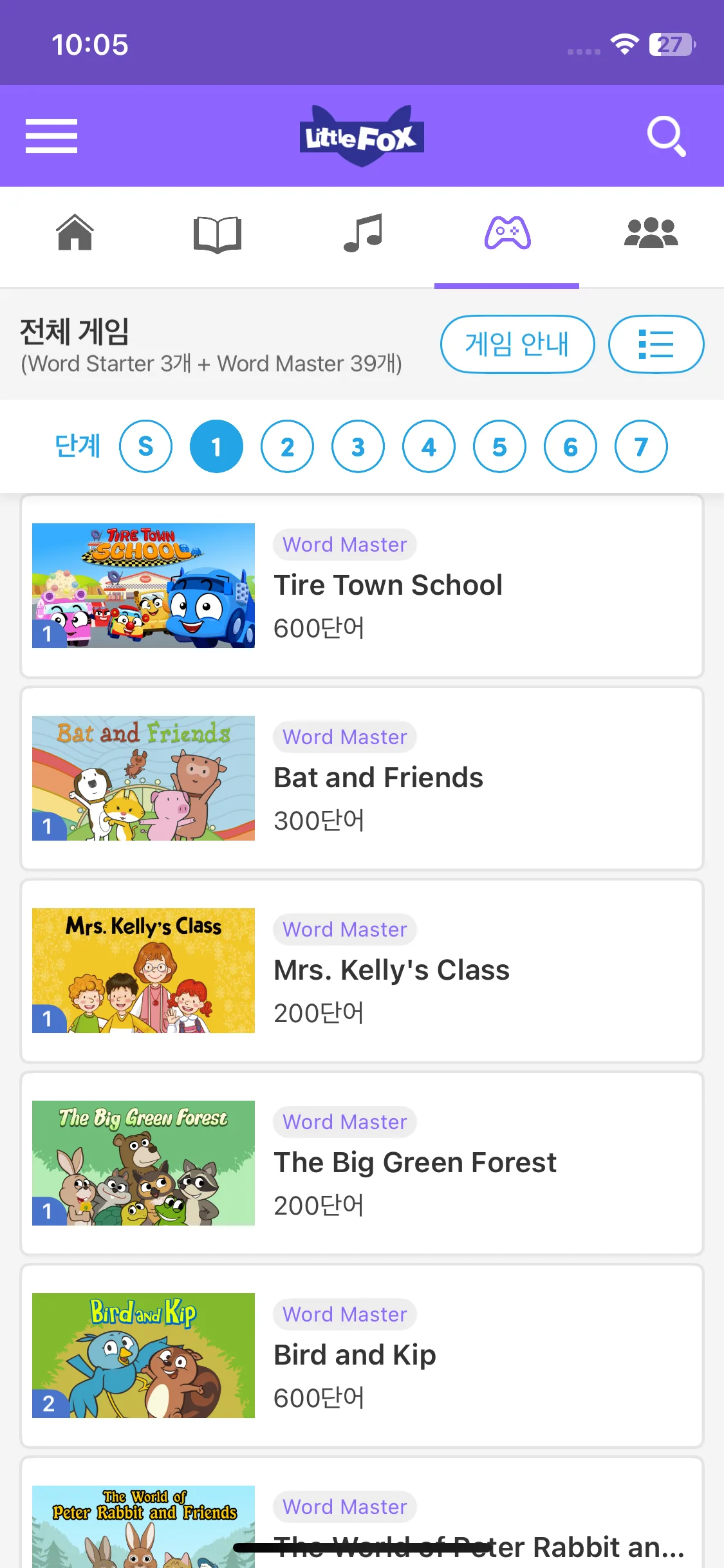Viewport: 724px width, 1568px height.
Task: Open the search icon
Action: [x=666, y=136]
